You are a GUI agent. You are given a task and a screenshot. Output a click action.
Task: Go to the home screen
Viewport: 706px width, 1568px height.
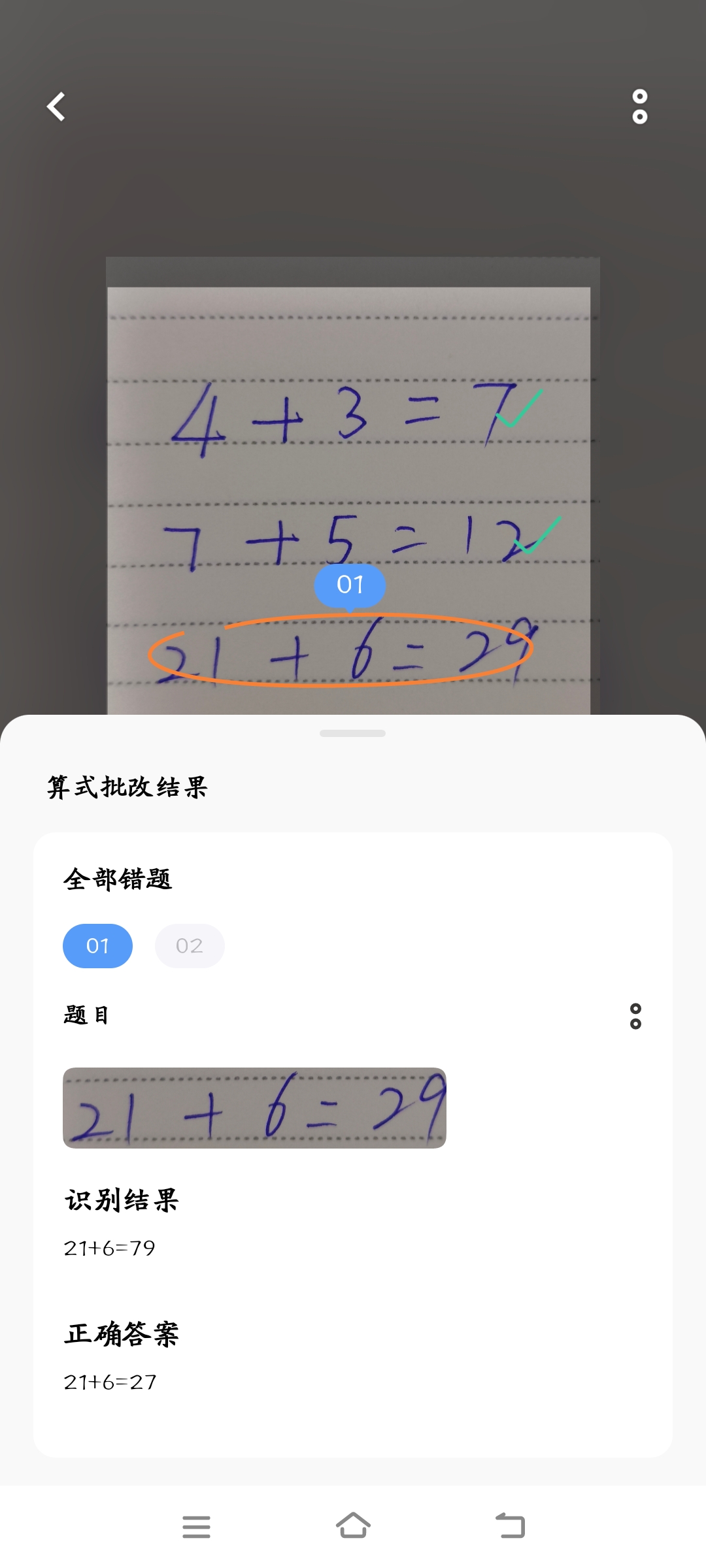click(353, 1526)
